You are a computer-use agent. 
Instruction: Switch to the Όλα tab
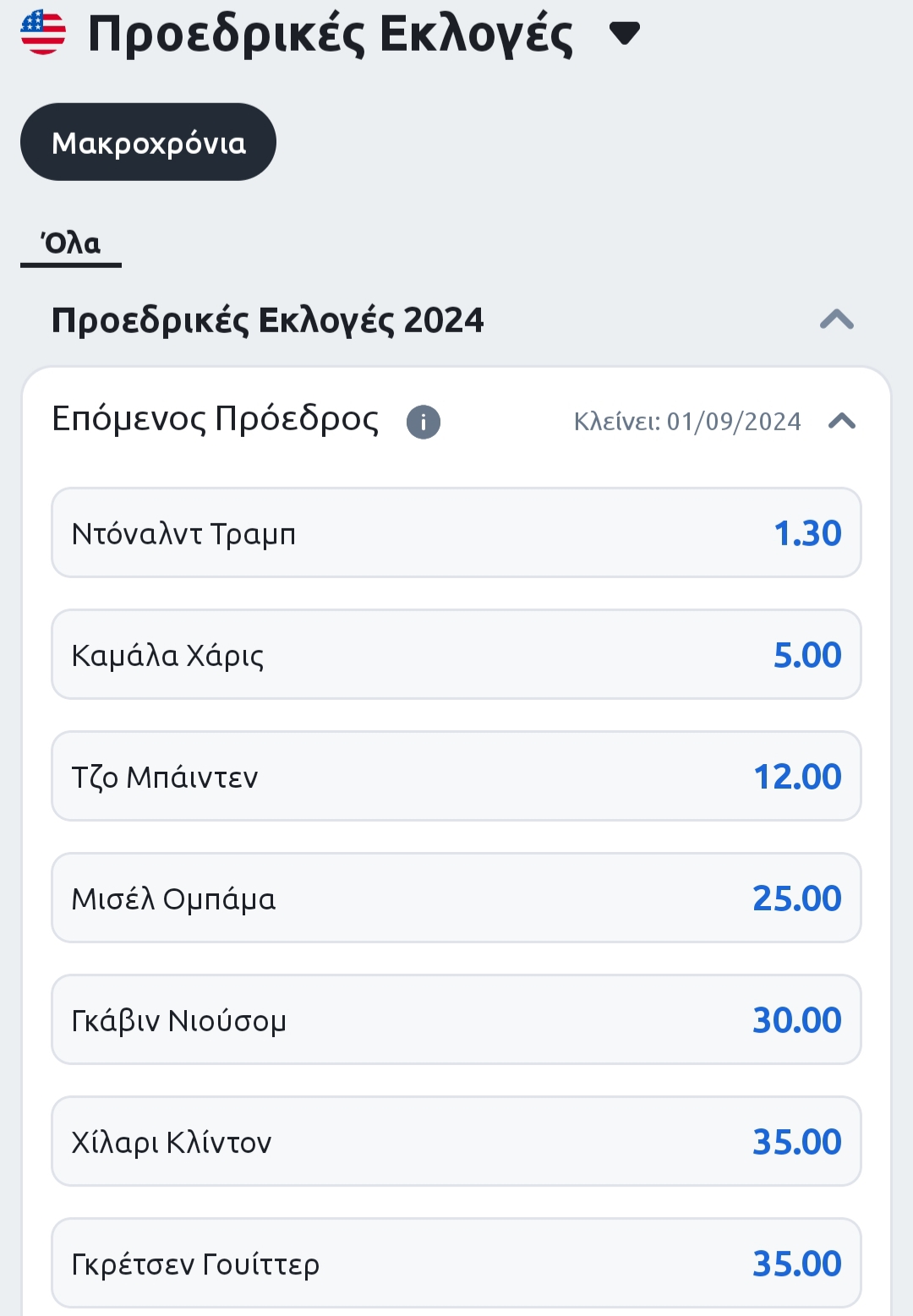click(x=71, y=244)
